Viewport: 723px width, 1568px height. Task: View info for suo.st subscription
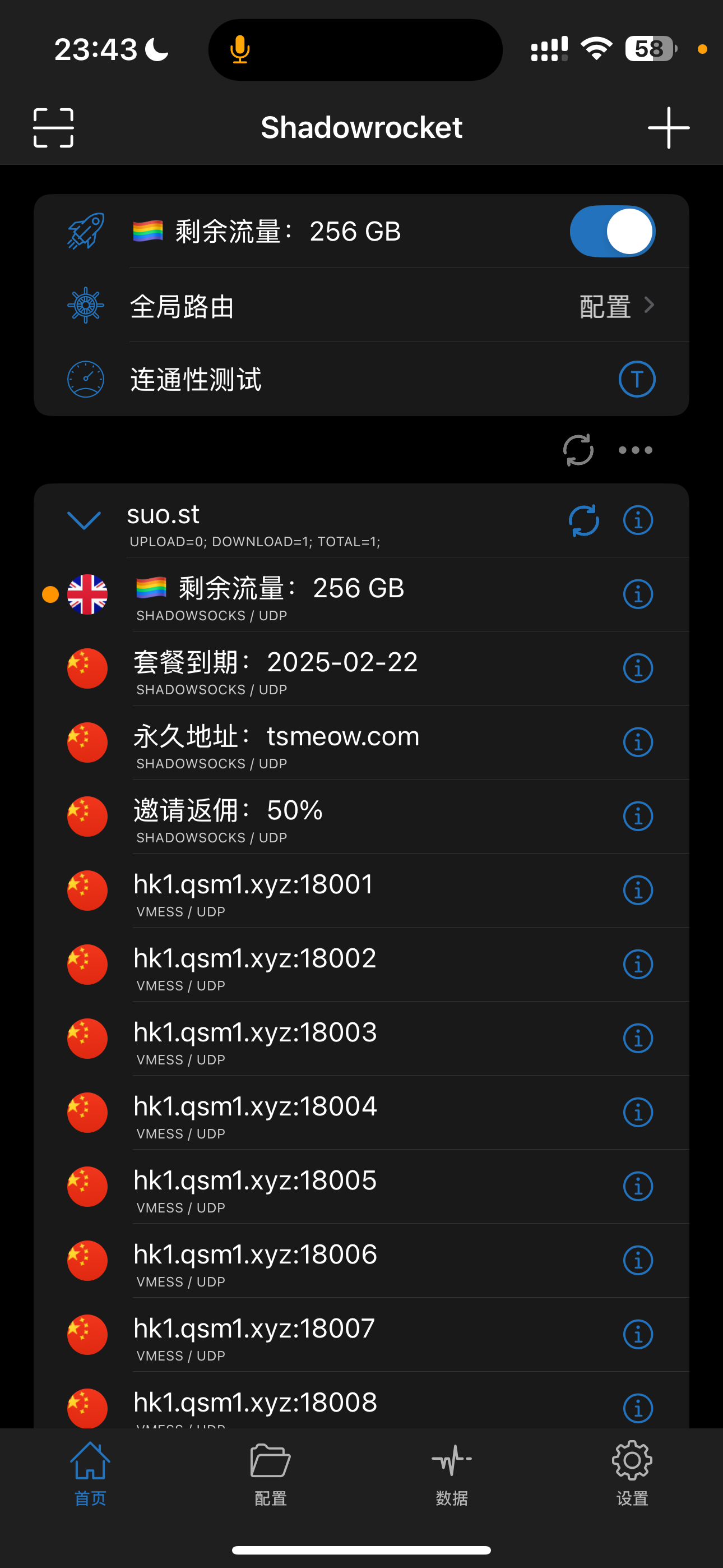pyautogui.click(x=638, y=520)
